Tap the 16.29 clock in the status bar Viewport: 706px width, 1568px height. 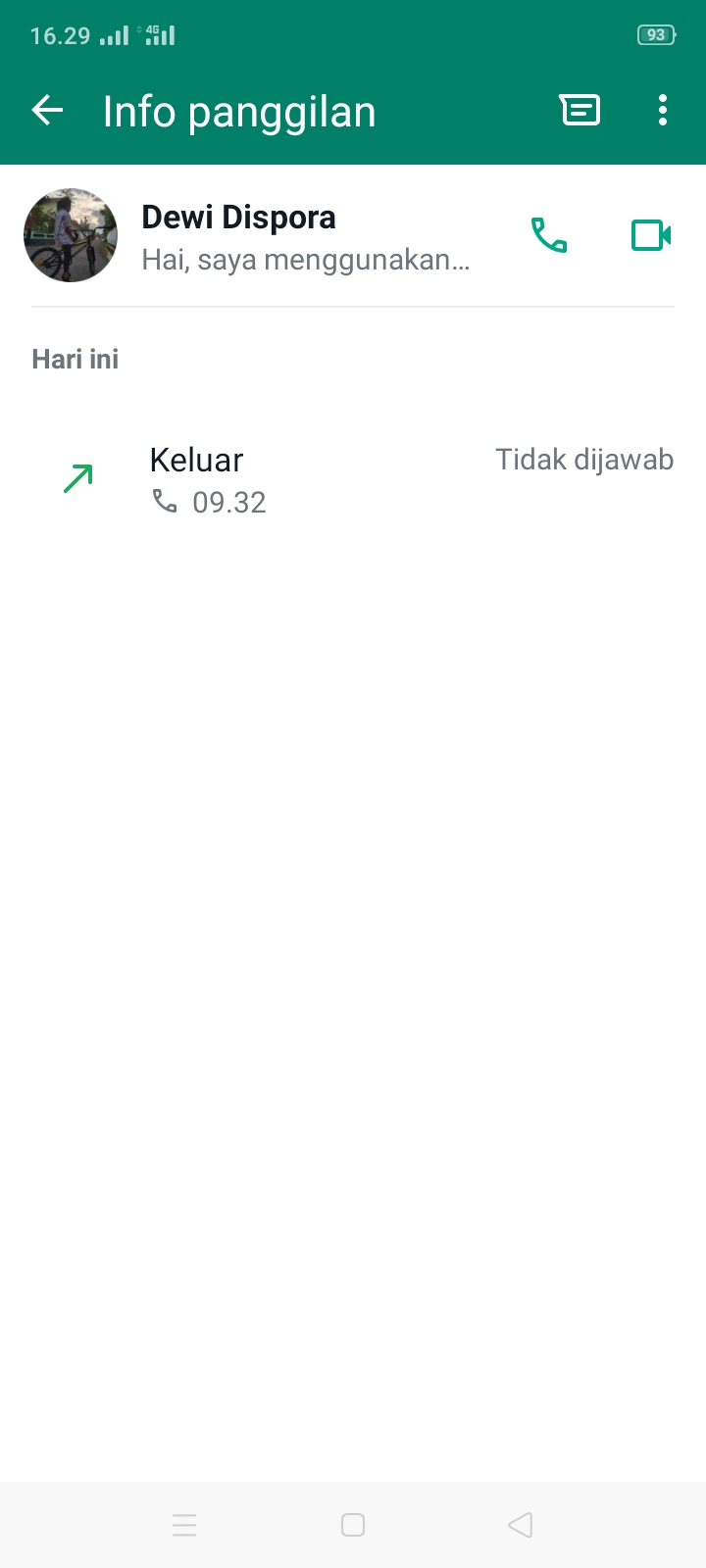(x=59, y=33)
